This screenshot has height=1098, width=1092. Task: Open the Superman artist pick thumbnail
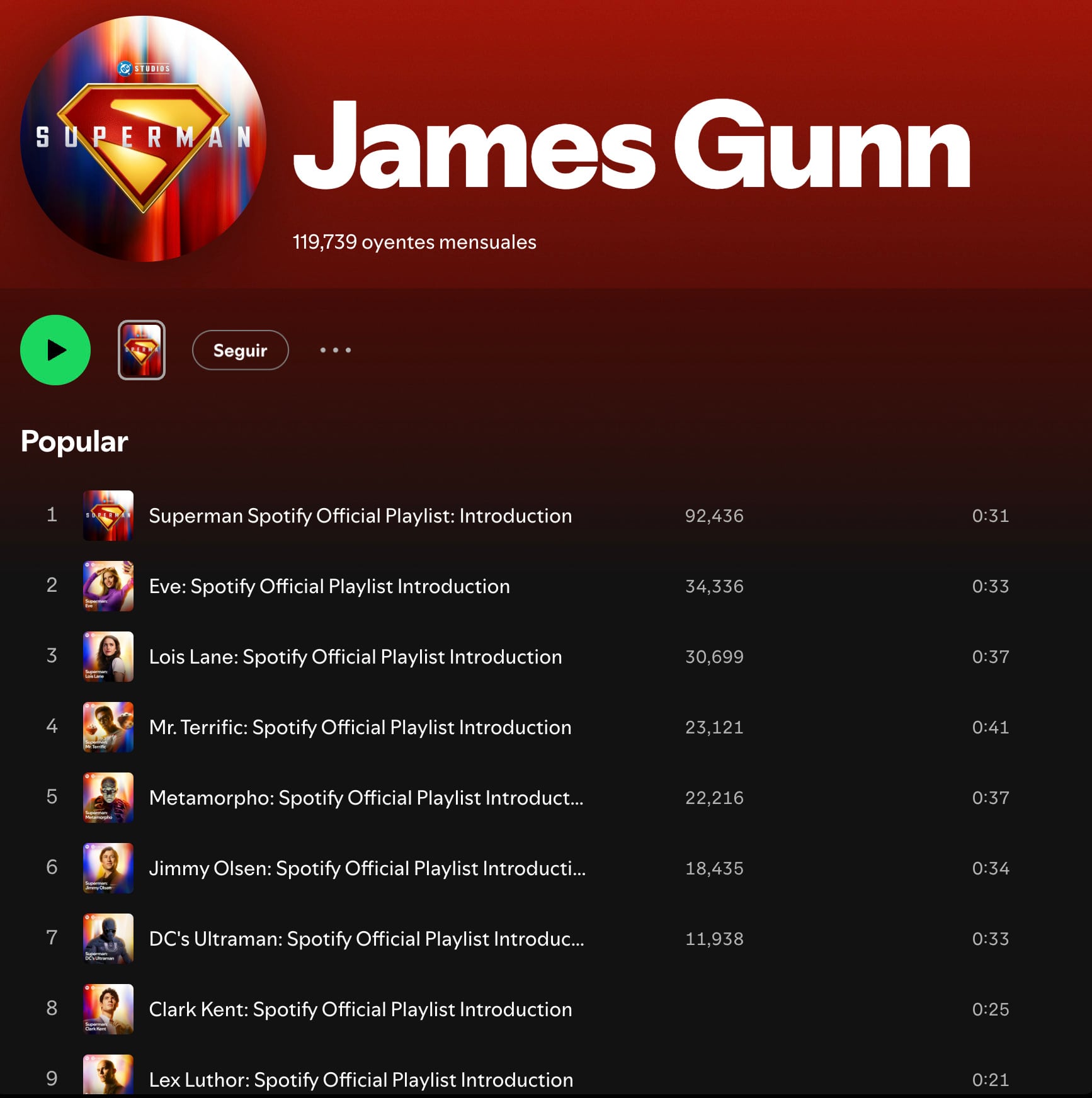(x=142, y=350)
